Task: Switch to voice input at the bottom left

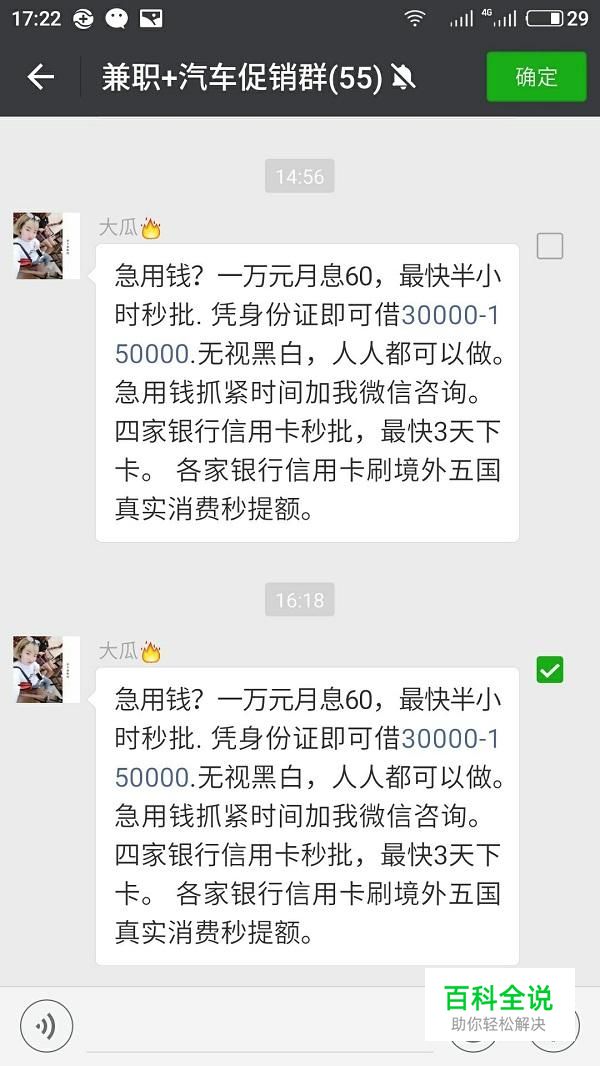Action: pos(46,1026)
